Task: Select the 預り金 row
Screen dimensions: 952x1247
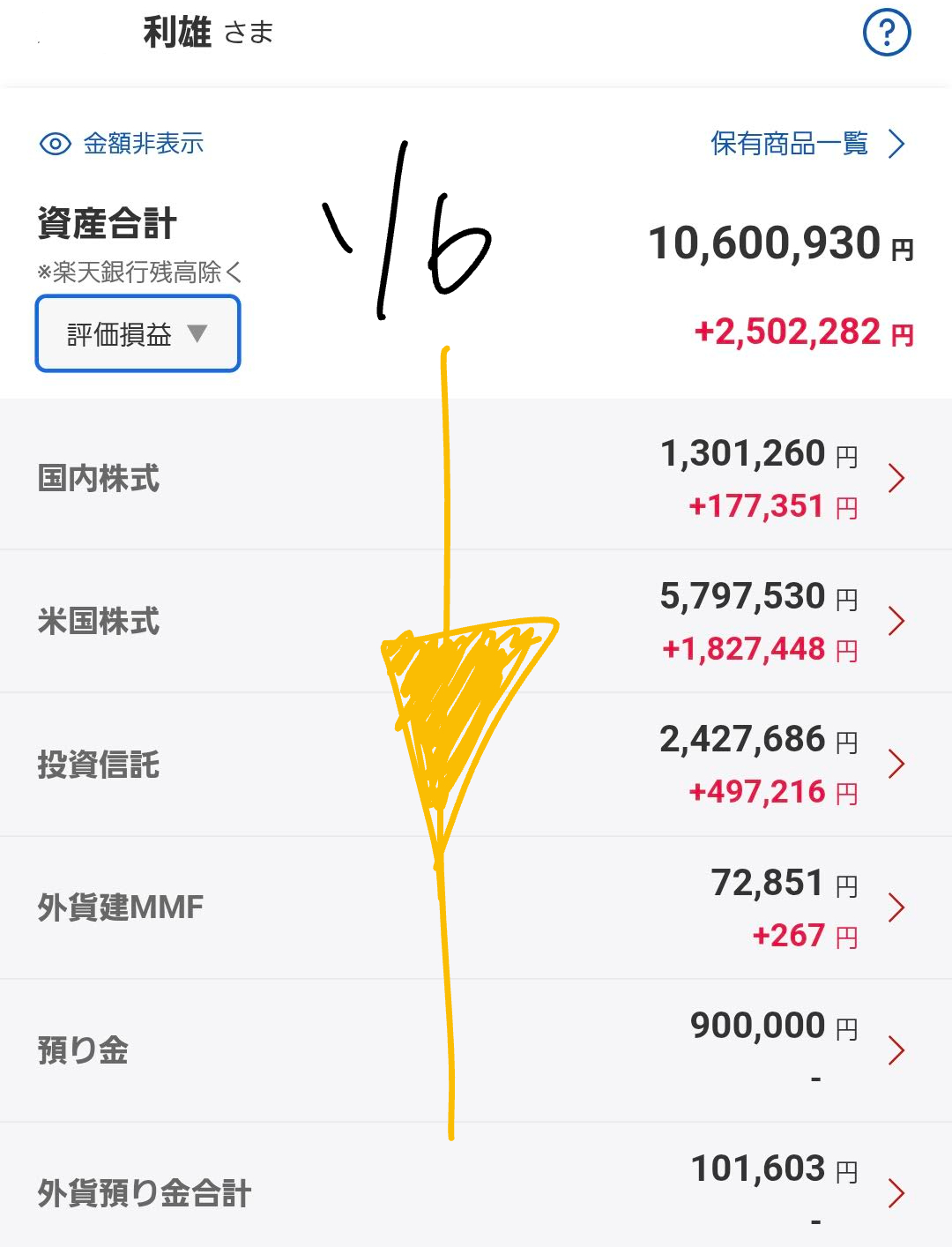Action: pos(476,1050)
